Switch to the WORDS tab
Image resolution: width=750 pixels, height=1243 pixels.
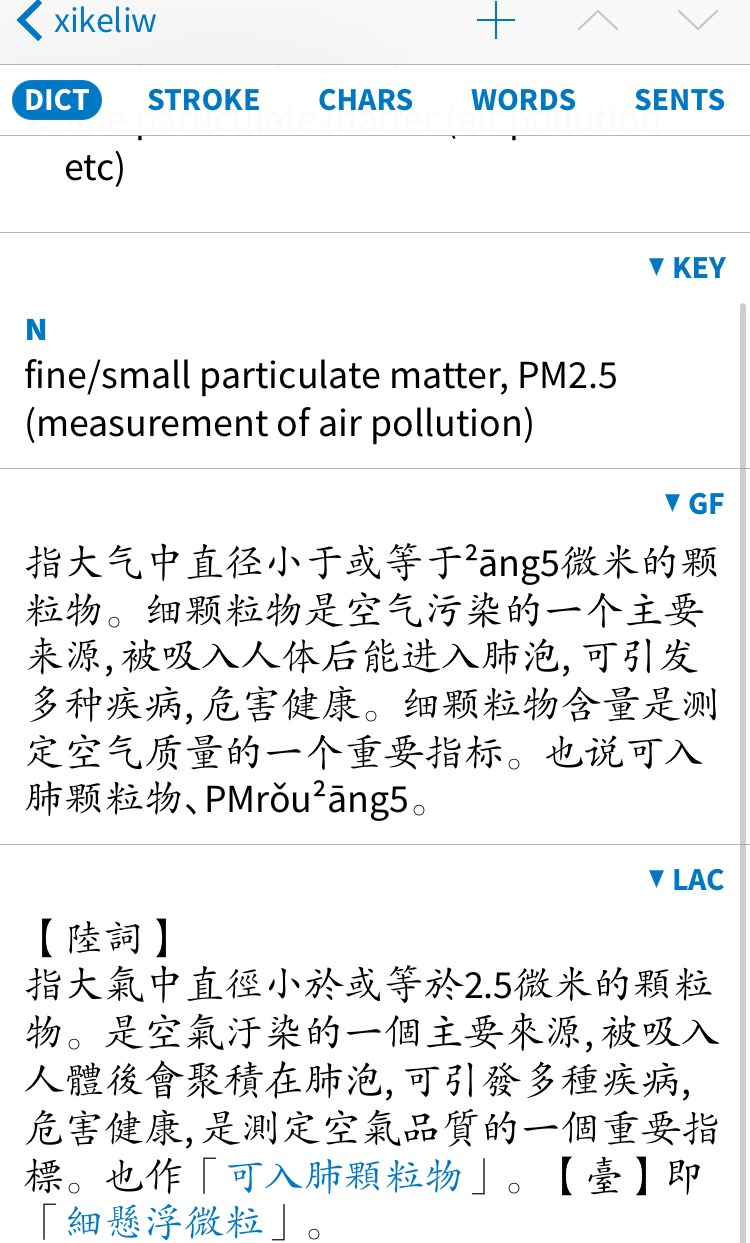523,100
